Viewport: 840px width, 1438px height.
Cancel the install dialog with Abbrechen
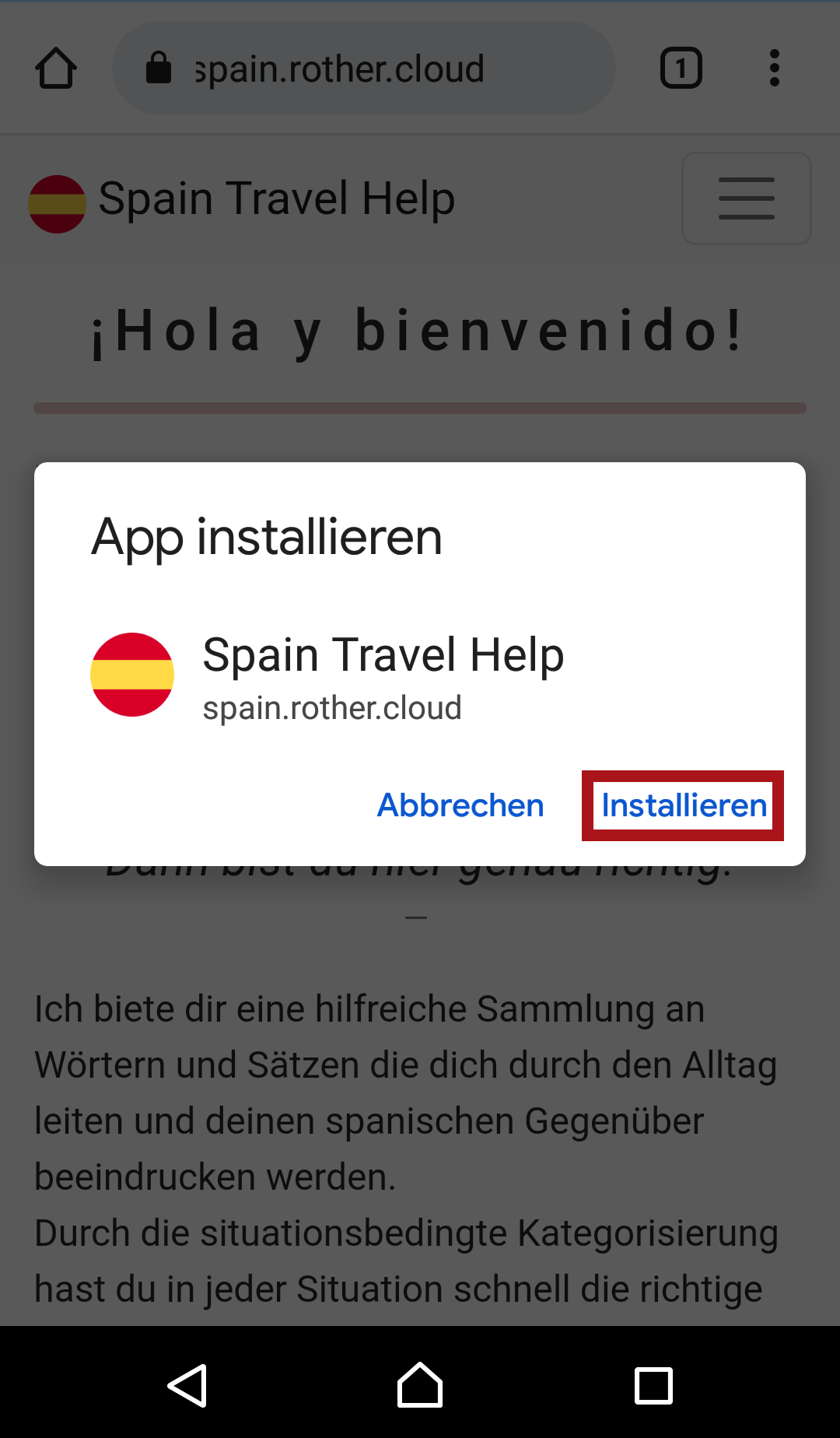(x=460, y=805)
